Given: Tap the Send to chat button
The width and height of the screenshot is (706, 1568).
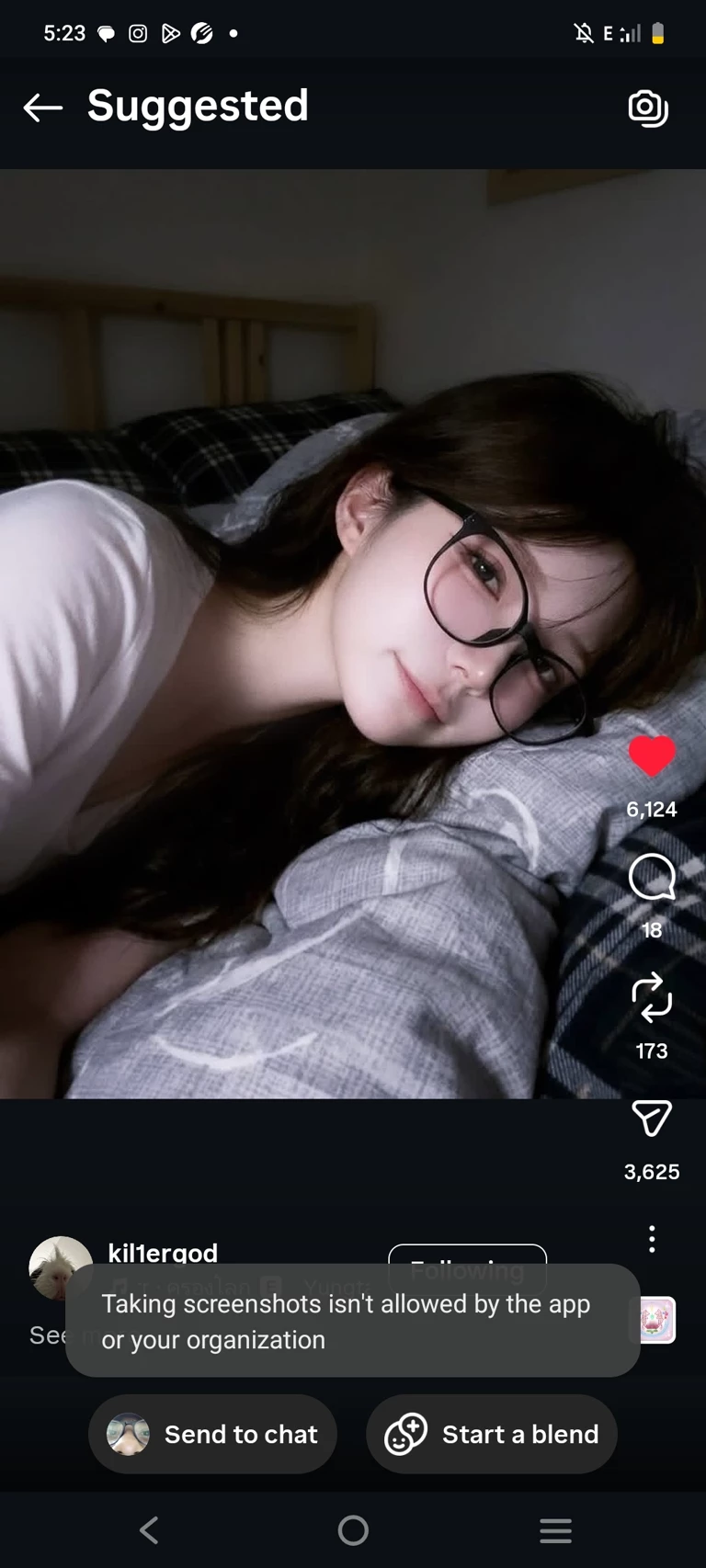Looking at the screenshot, I should pyautogui.click(x=212, y=1434).
